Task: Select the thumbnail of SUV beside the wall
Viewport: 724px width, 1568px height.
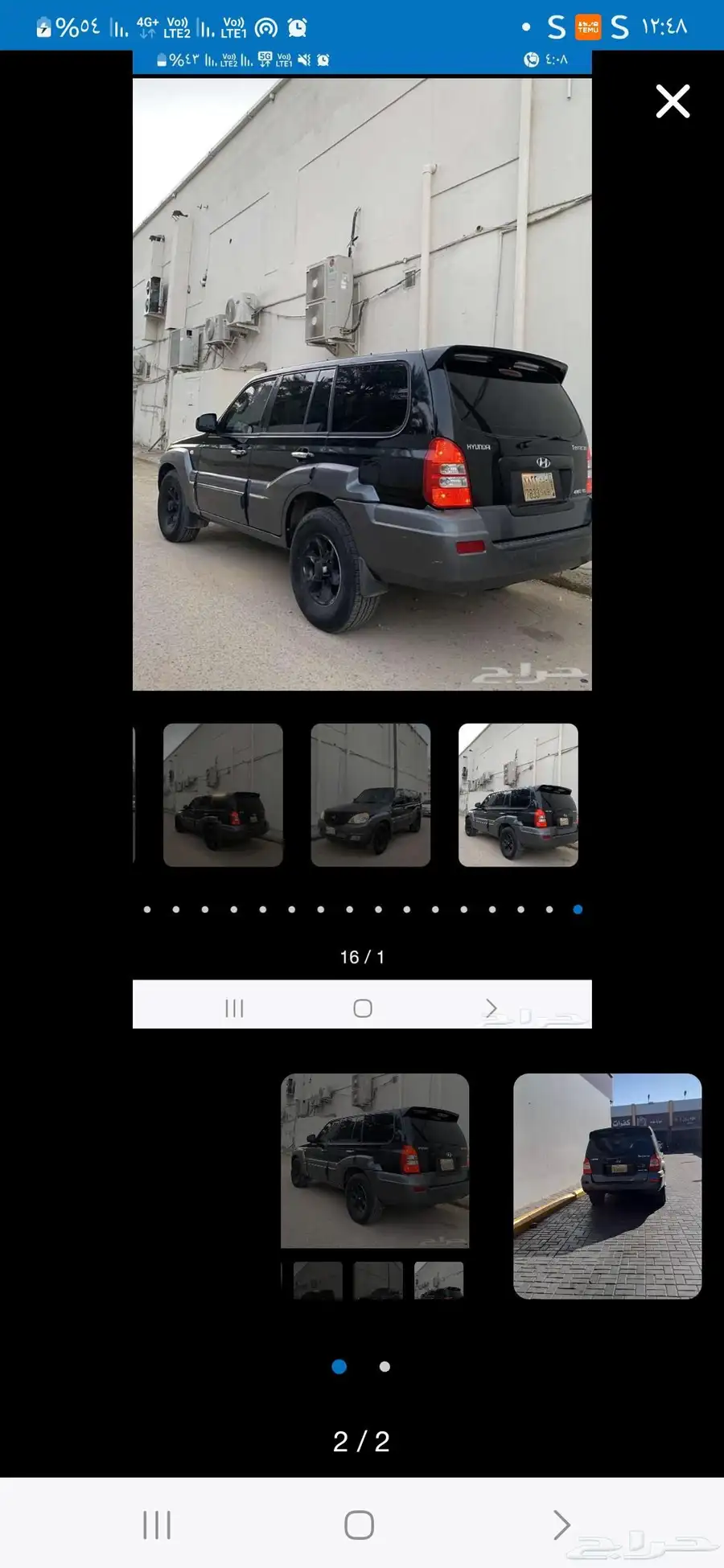Action: tap(374, 1161)
